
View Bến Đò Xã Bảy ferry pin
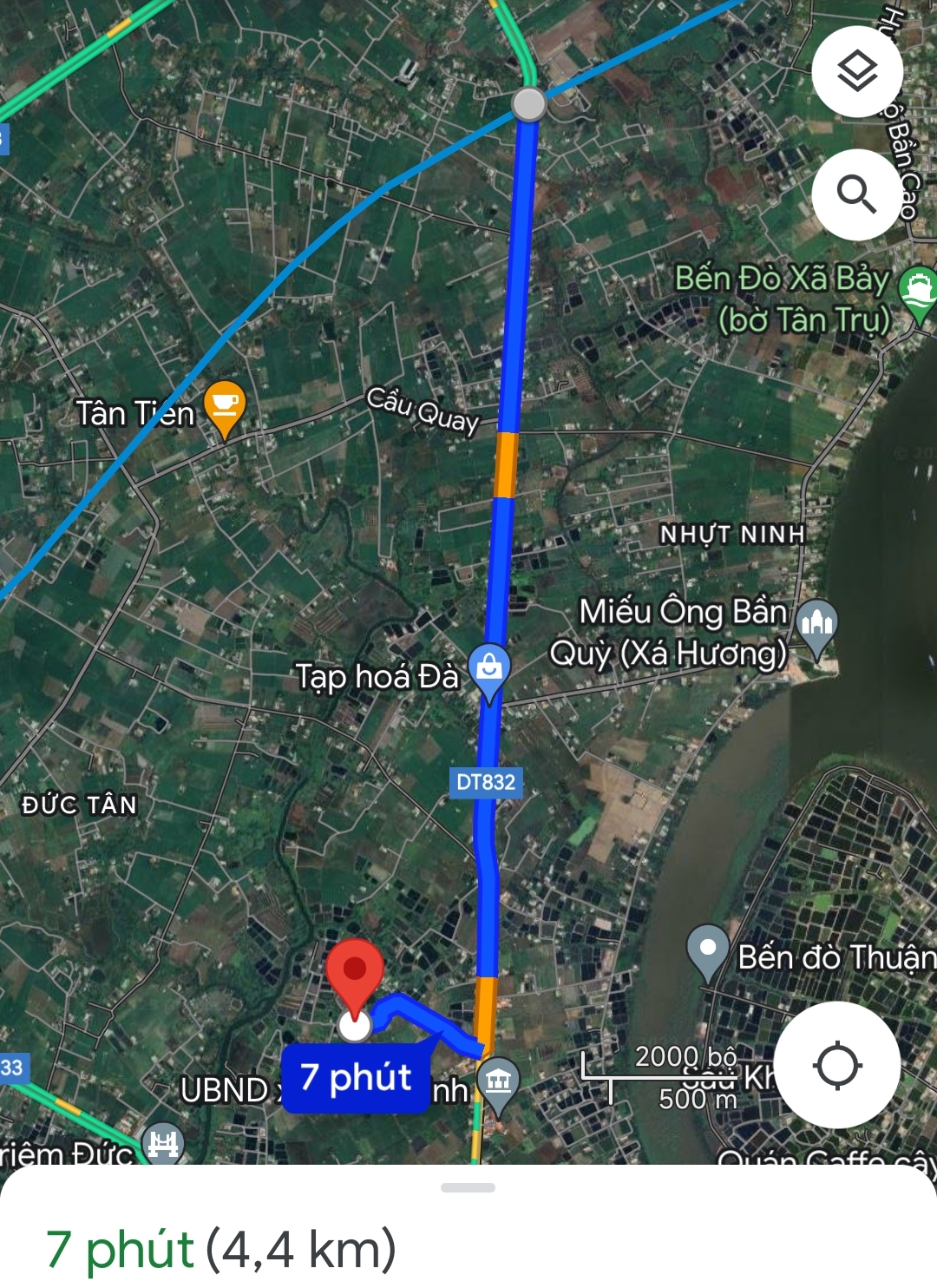click(917, 292)
